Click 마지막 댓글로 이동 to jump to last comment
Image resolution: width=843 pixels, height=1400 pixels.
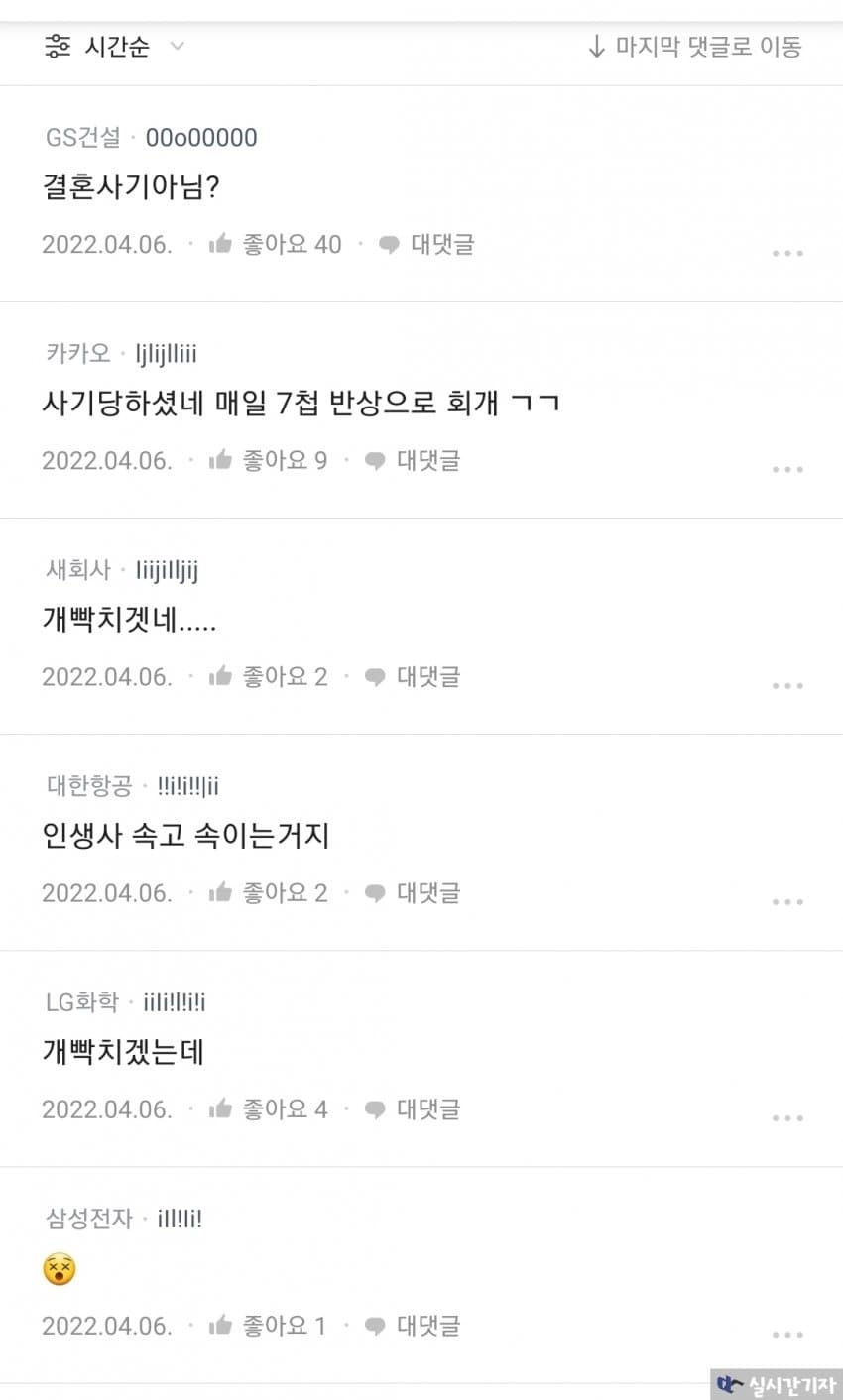[709, 46]
